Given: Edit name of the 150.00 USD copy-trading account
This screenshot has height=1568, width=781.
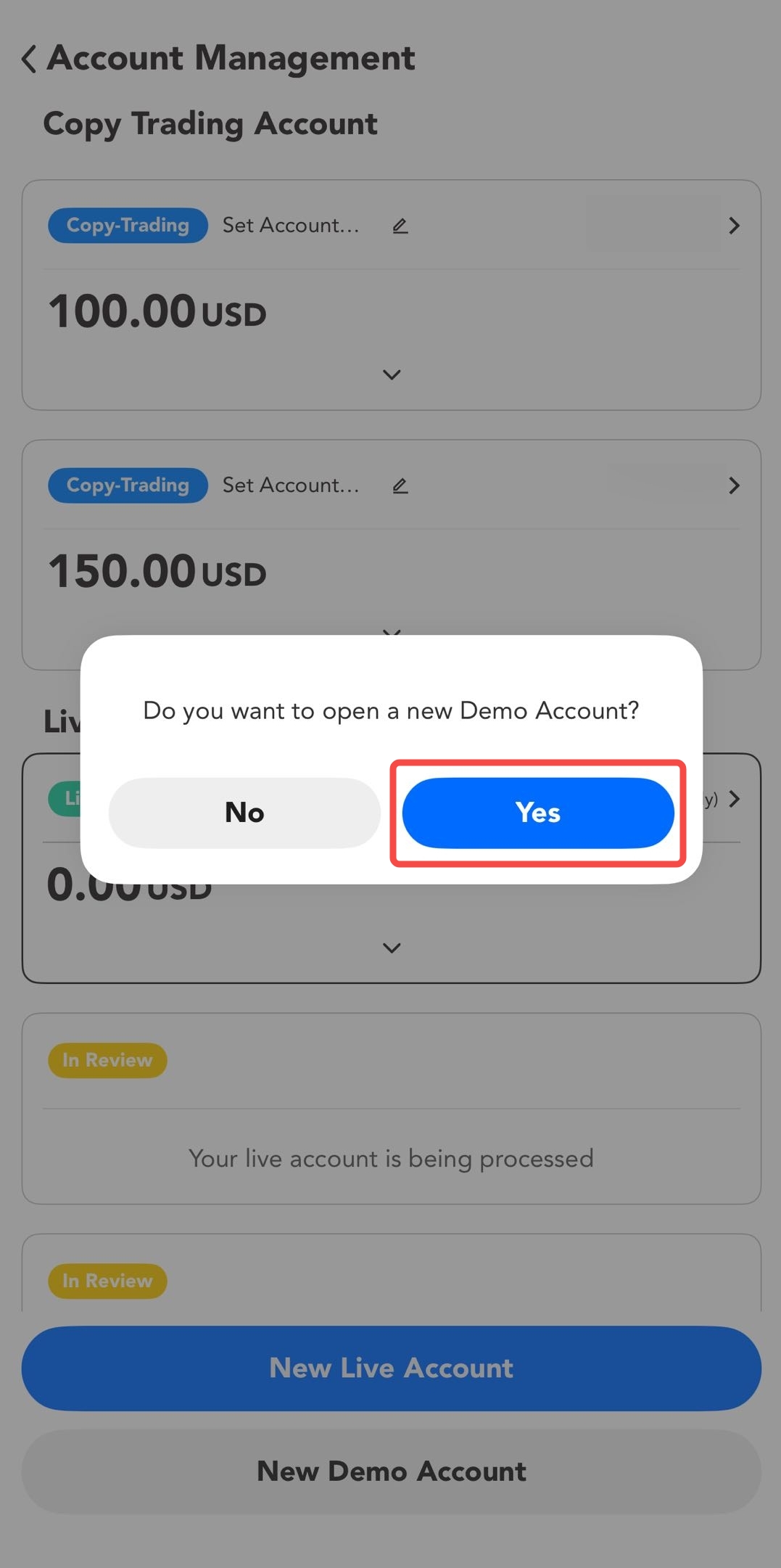Looking at the screenshot, I should (400, 485).
